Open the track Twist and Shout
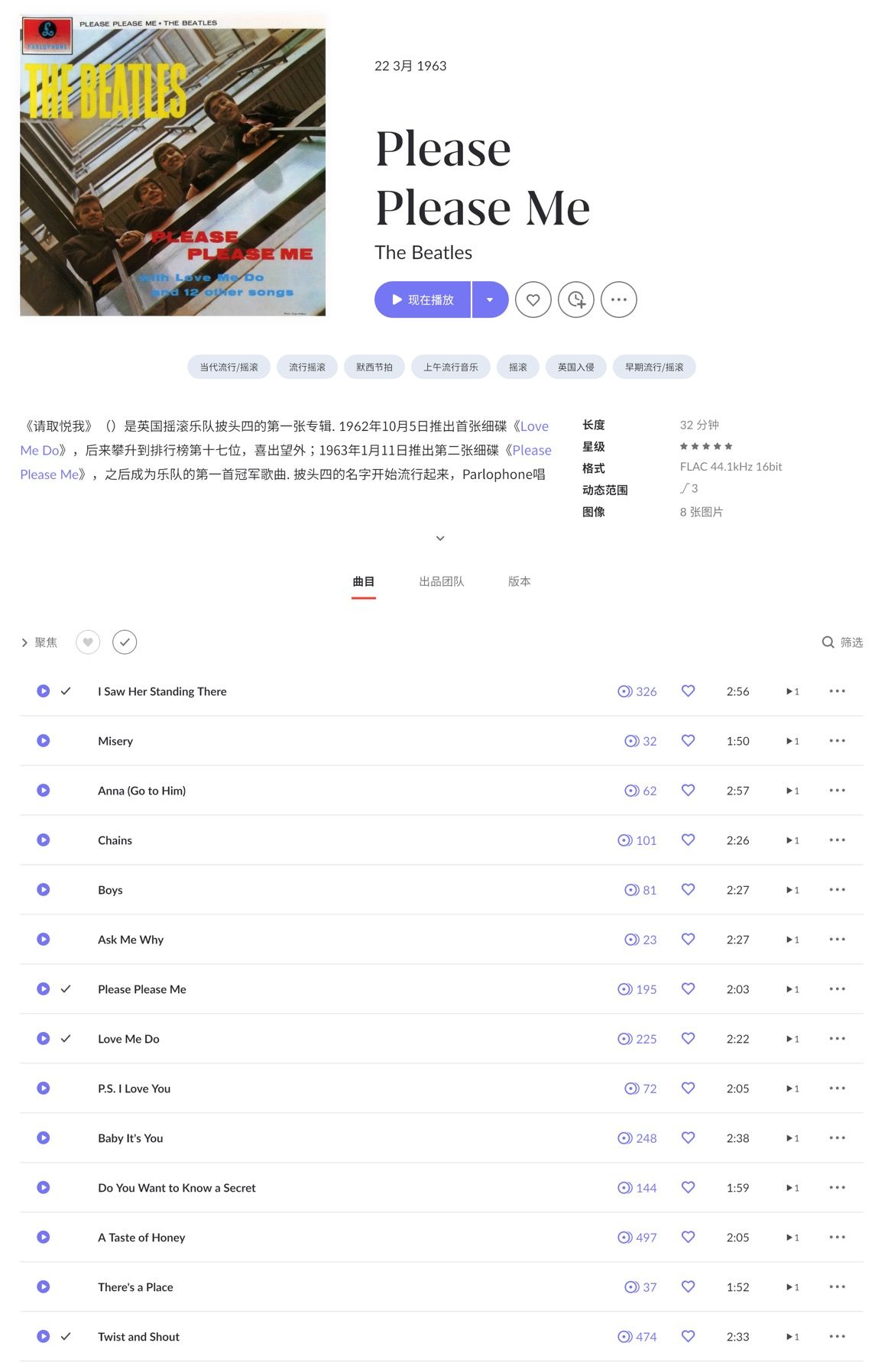This screenshot has width=875, height=1372. pos(138,1336)
